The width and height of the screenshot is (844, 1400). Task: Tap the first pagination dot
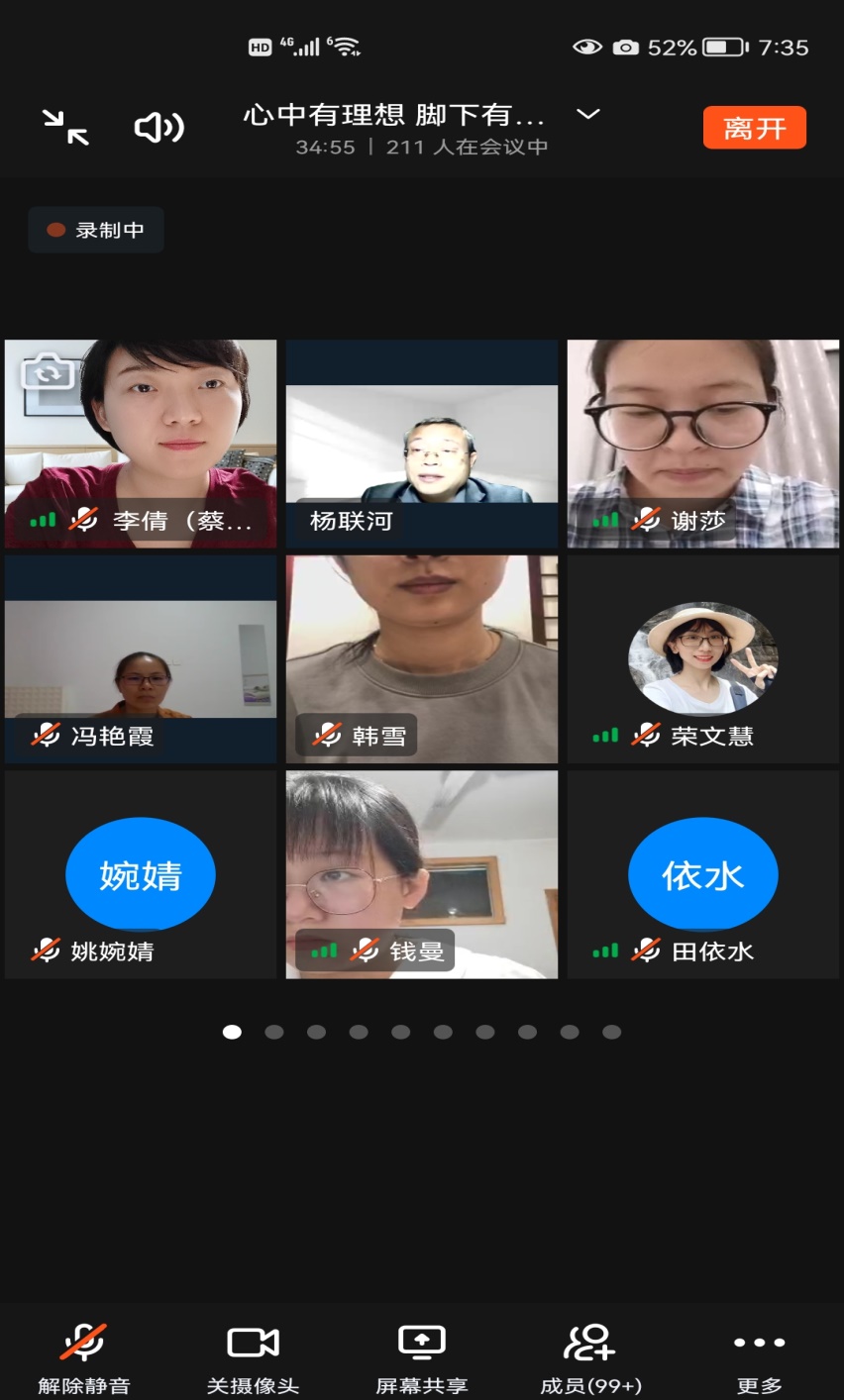(232, 1032)
